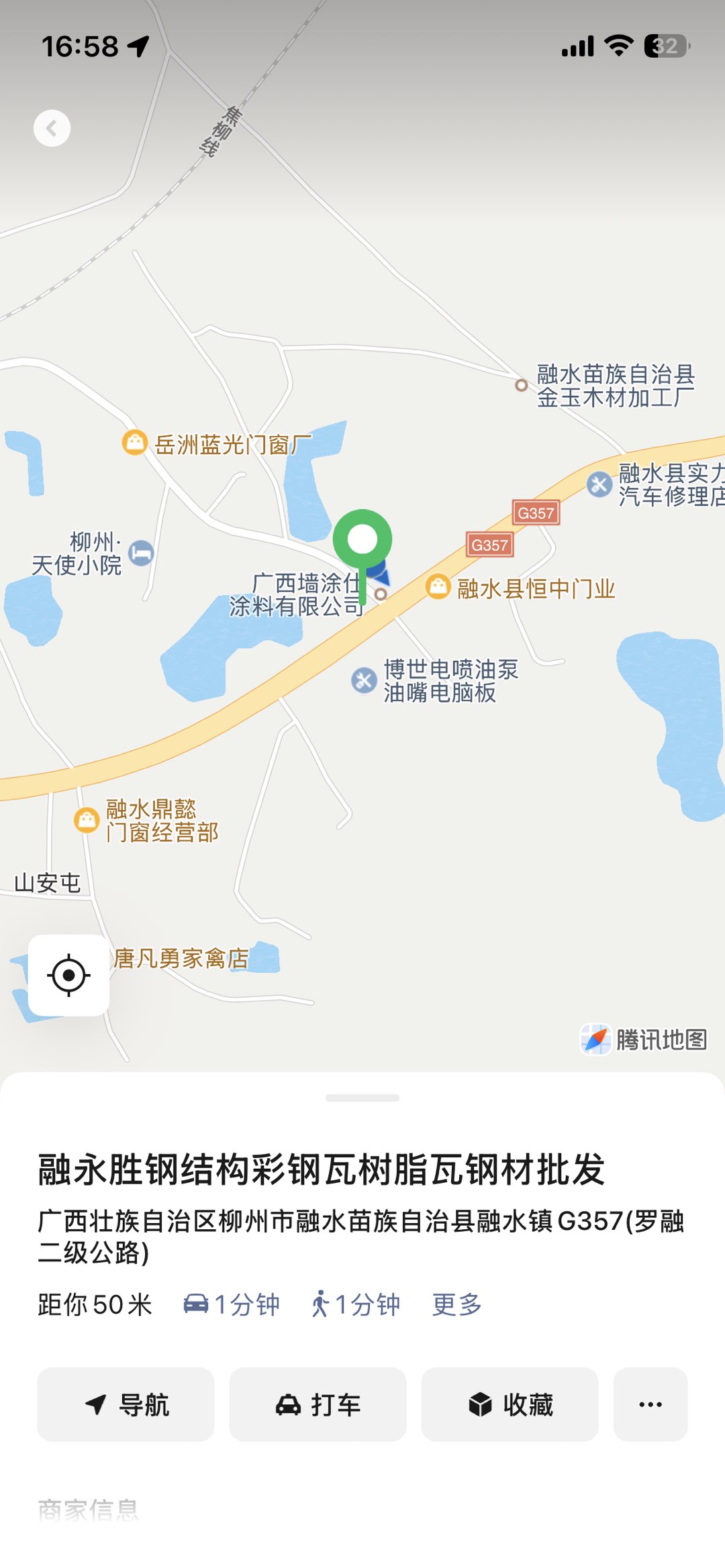Select the 1分钟 walking route option

pyautogui.click(x=356, y=1304)
